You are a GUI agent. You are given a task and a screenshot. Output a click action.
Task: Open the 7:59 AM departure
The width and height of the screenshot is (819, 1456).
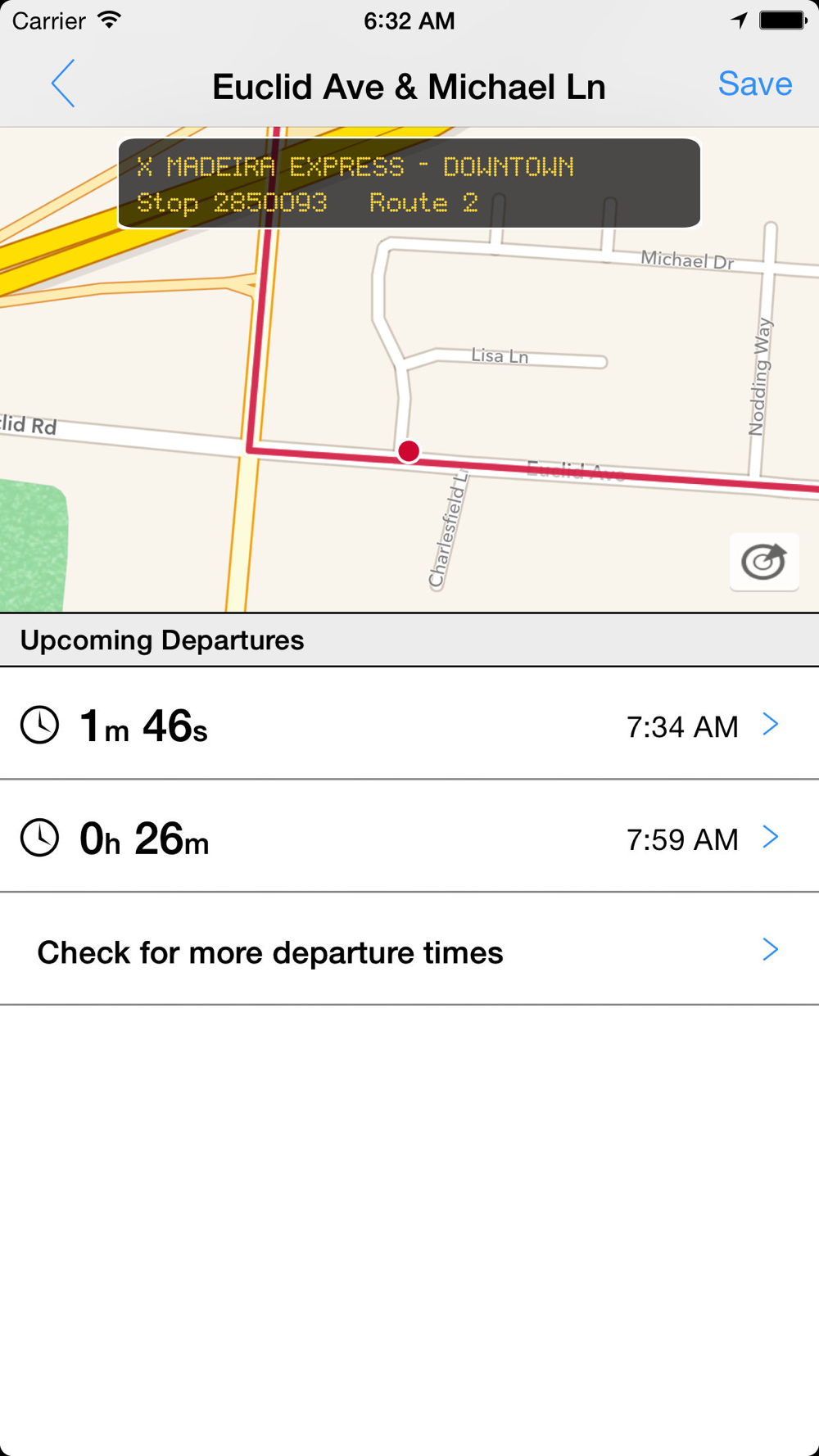click(x=409, y=838)
